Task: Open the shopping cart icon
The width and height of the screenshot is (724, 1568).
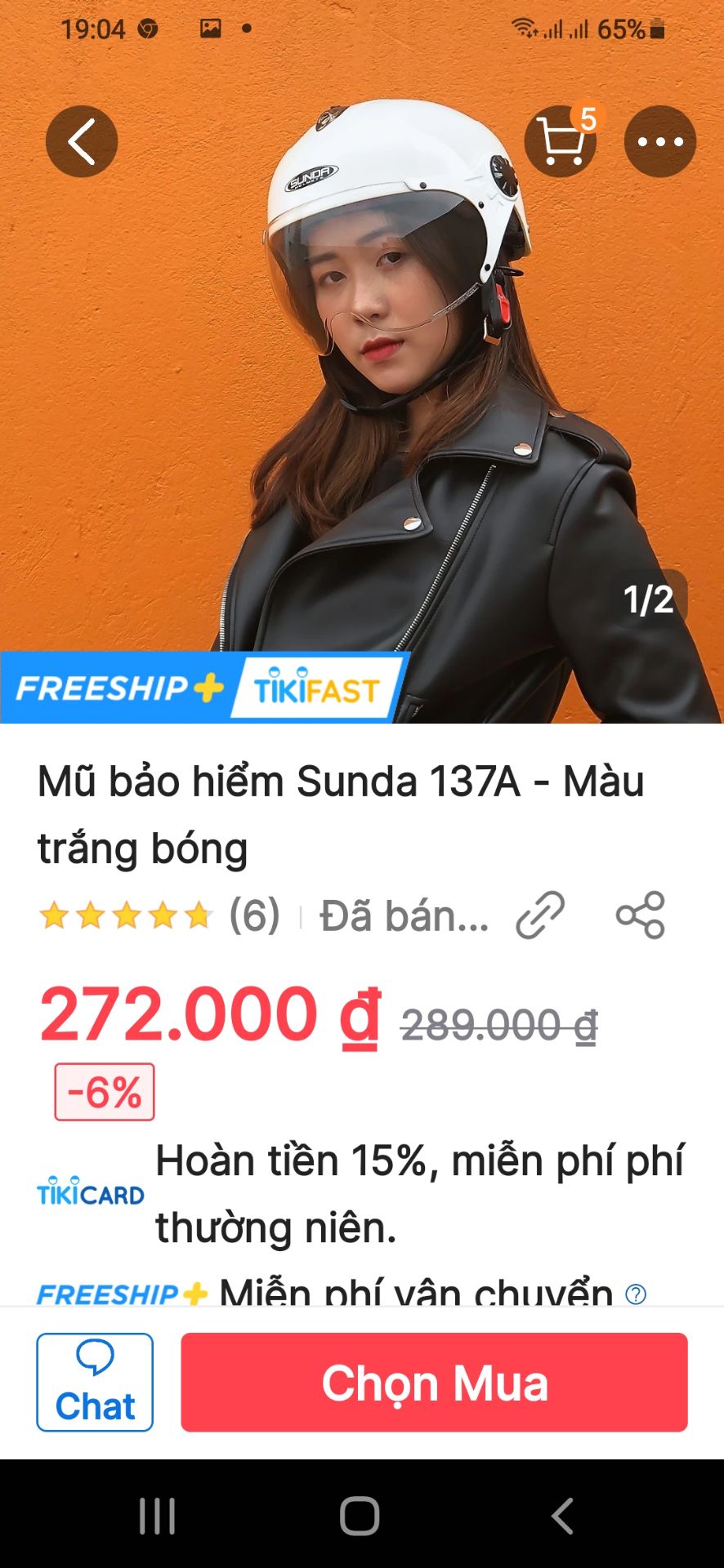Action: 561,140
